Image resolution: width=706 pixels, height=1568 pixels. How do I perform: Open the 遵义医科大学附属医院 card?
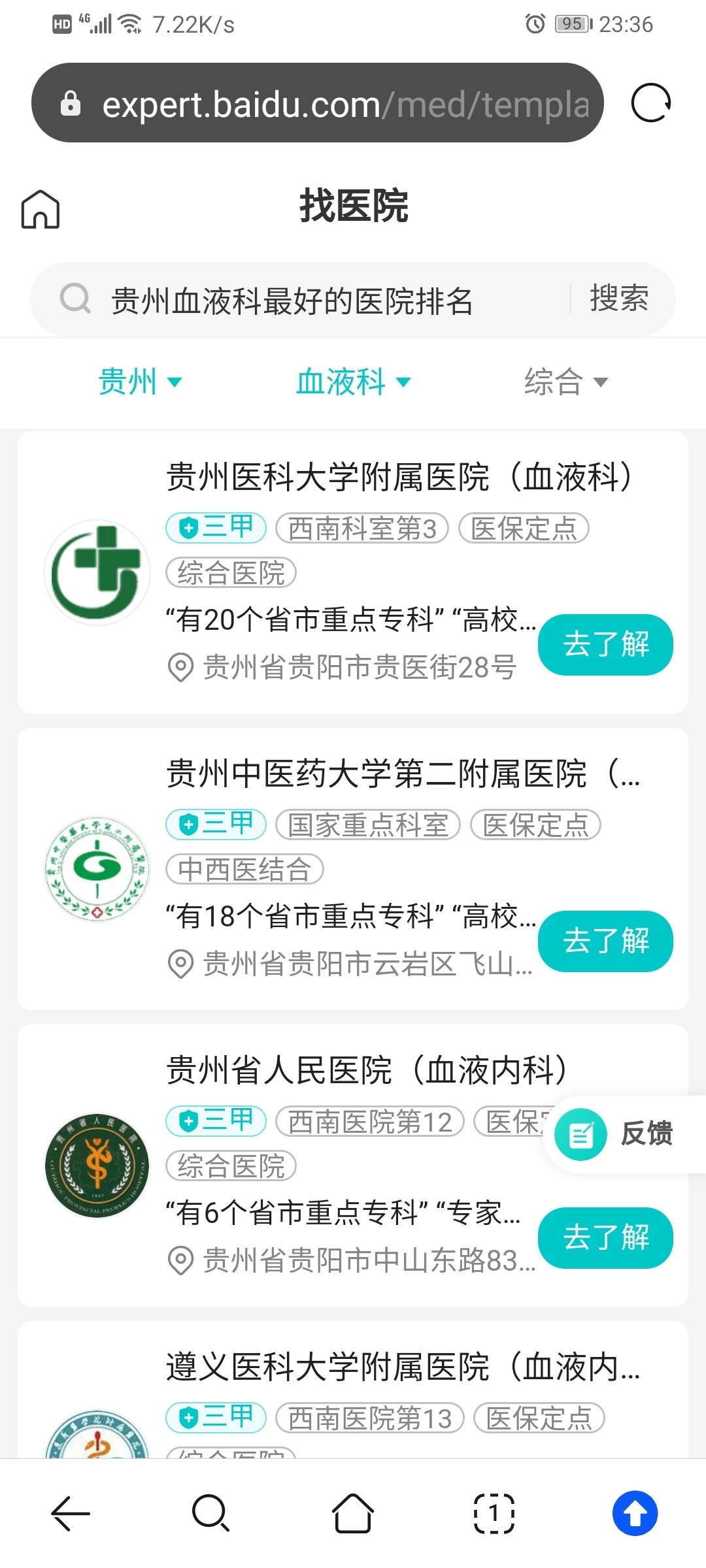click(353, 1389)
